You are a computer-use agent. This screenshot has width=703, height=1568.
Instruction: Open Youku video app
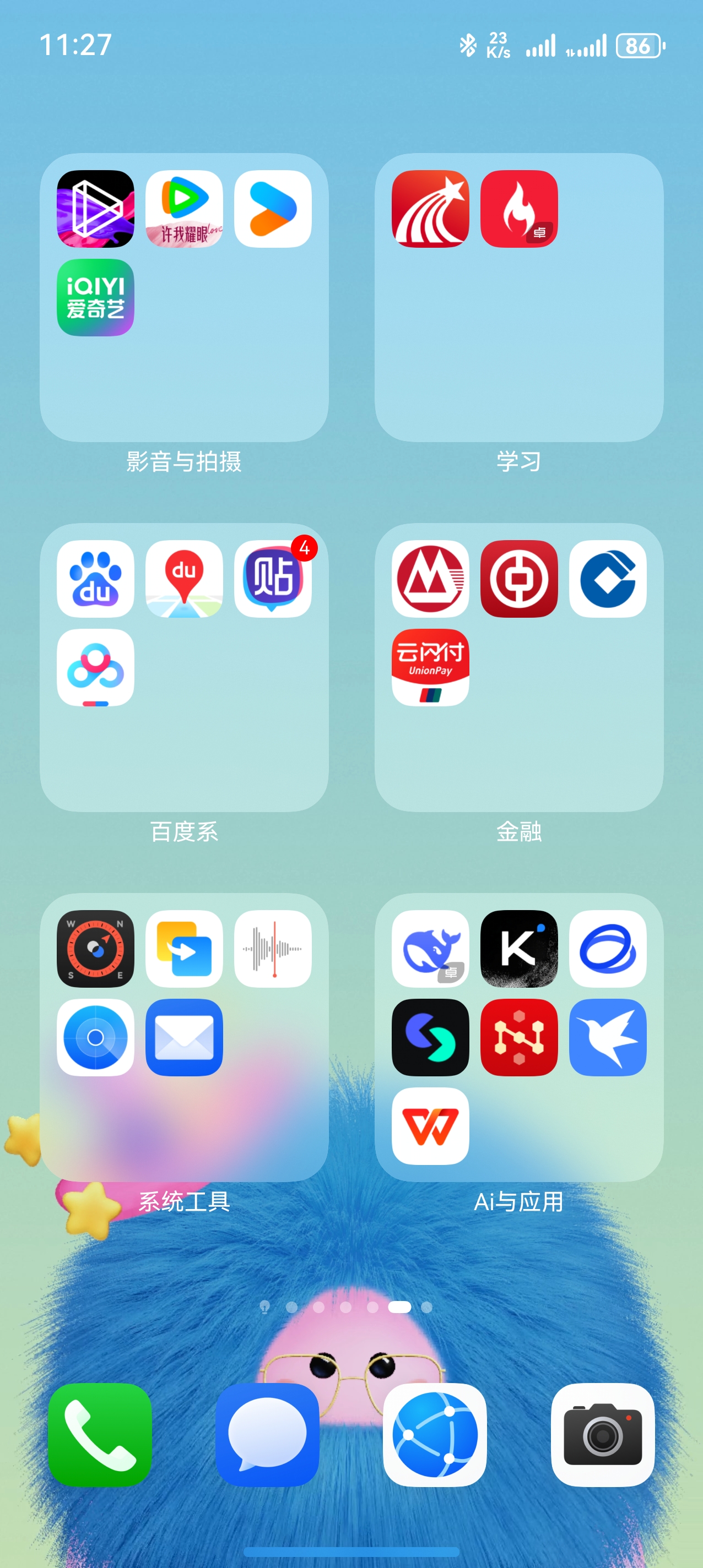(273, 209)
